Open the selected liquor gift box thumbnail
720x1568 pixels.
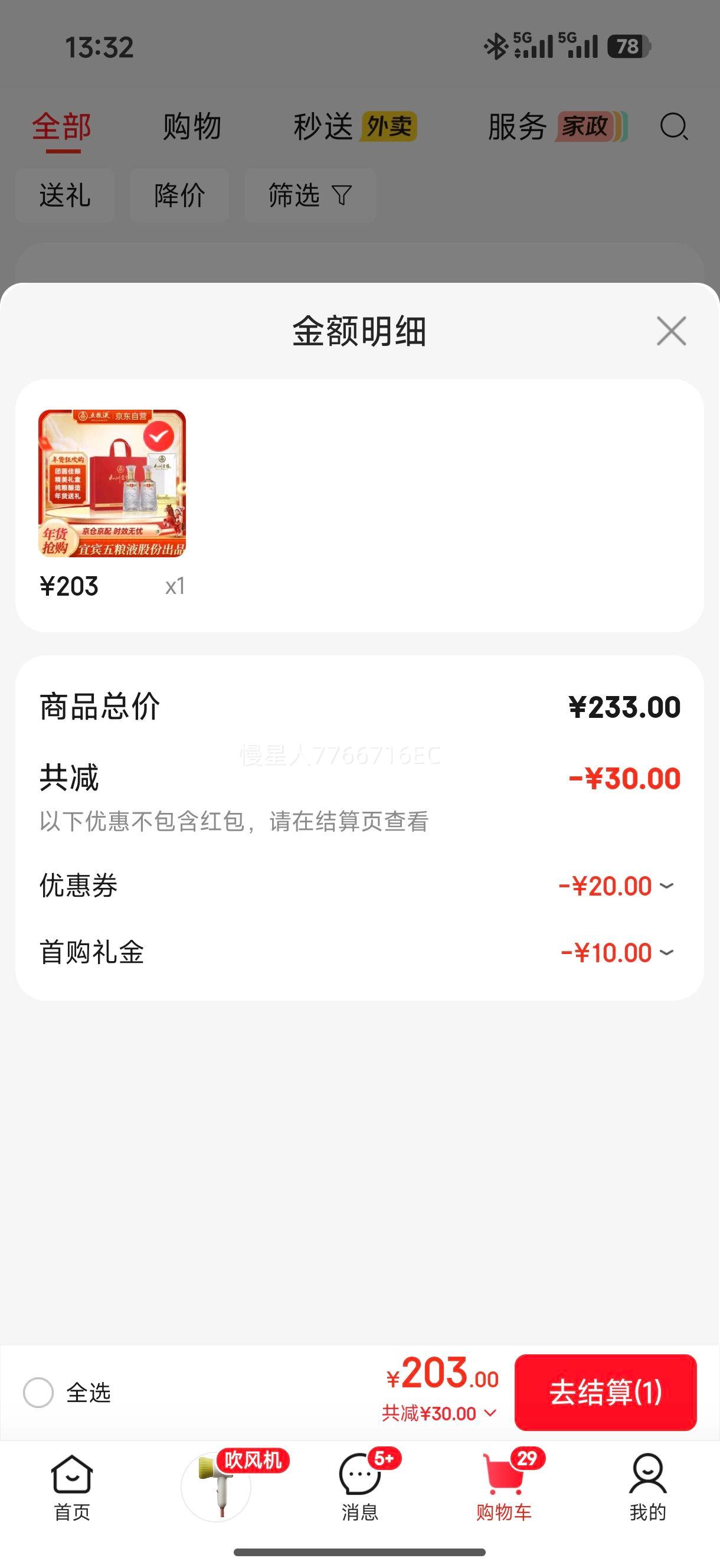[112, 484]
